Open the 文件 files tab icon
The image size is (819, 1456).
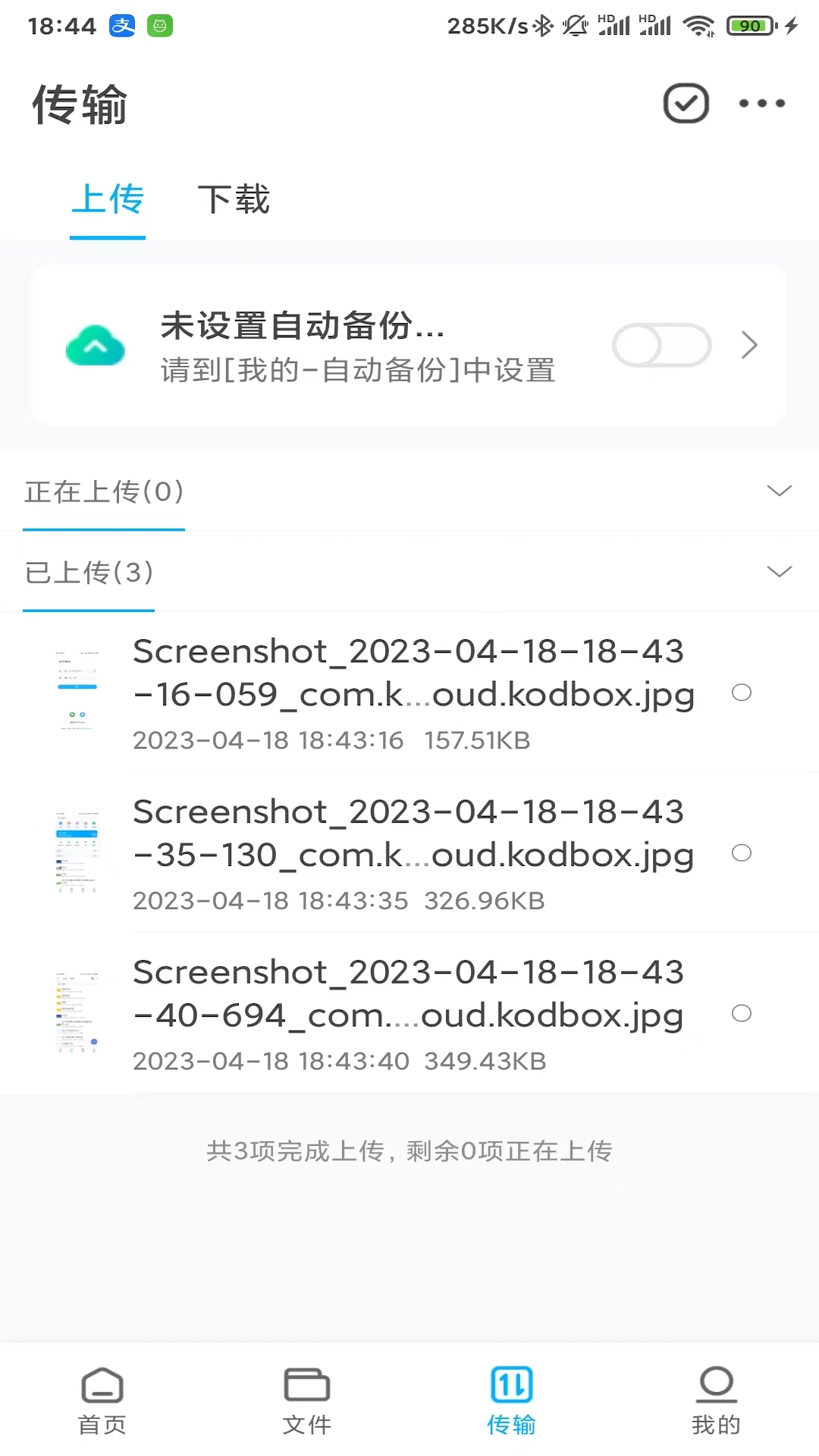(306, 1385)
